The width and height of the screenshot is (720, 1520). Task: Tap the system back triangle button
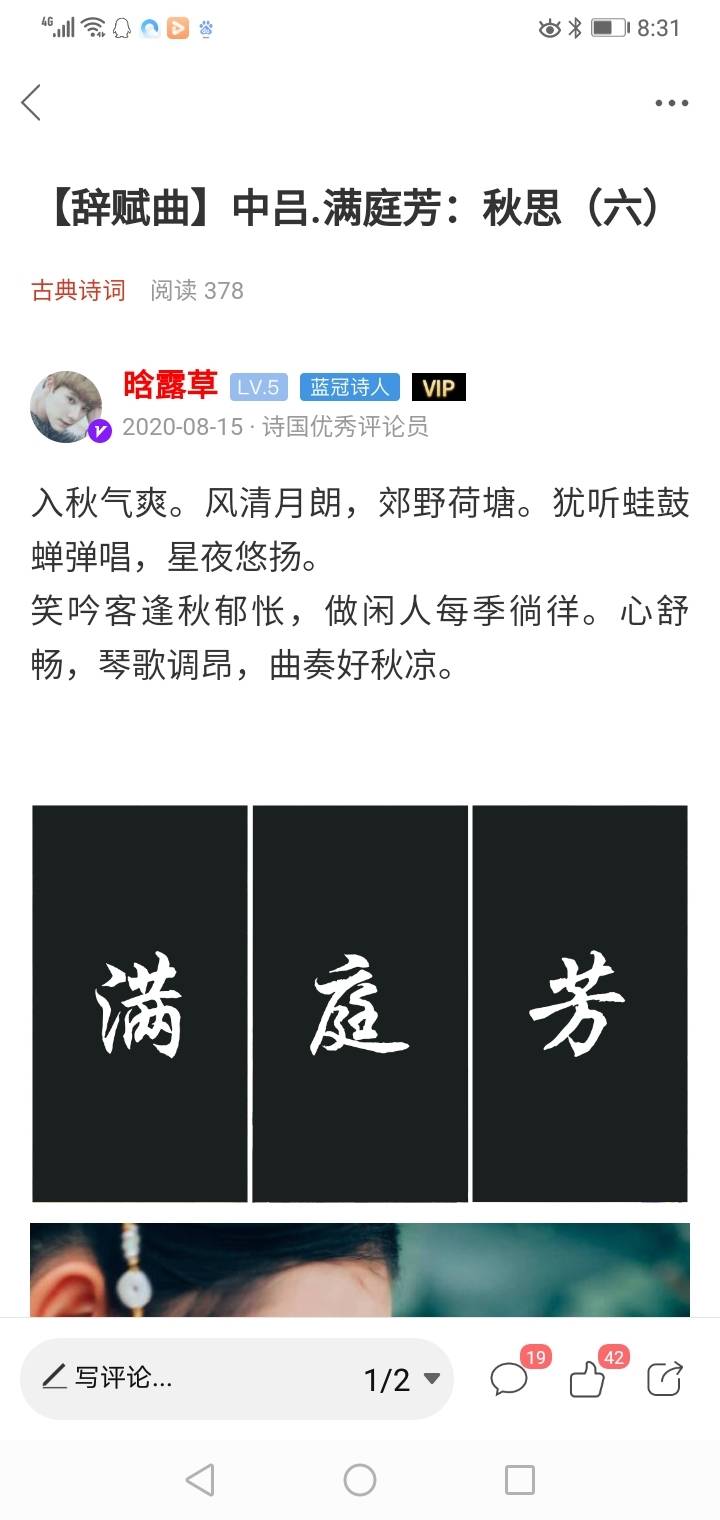click(201, 1479)
